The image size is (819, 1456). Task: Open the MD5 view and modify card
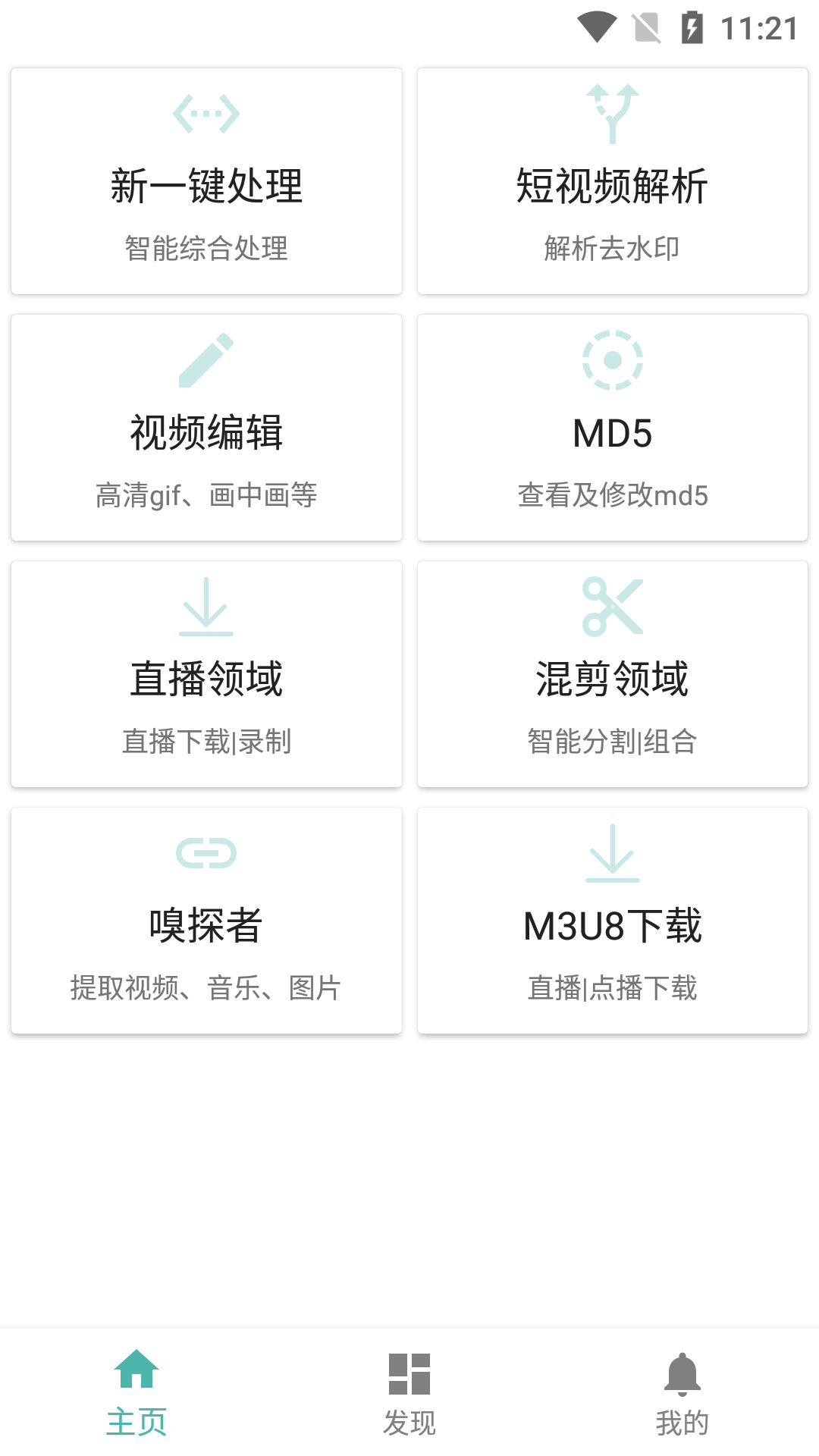click(x=613, y=425)
